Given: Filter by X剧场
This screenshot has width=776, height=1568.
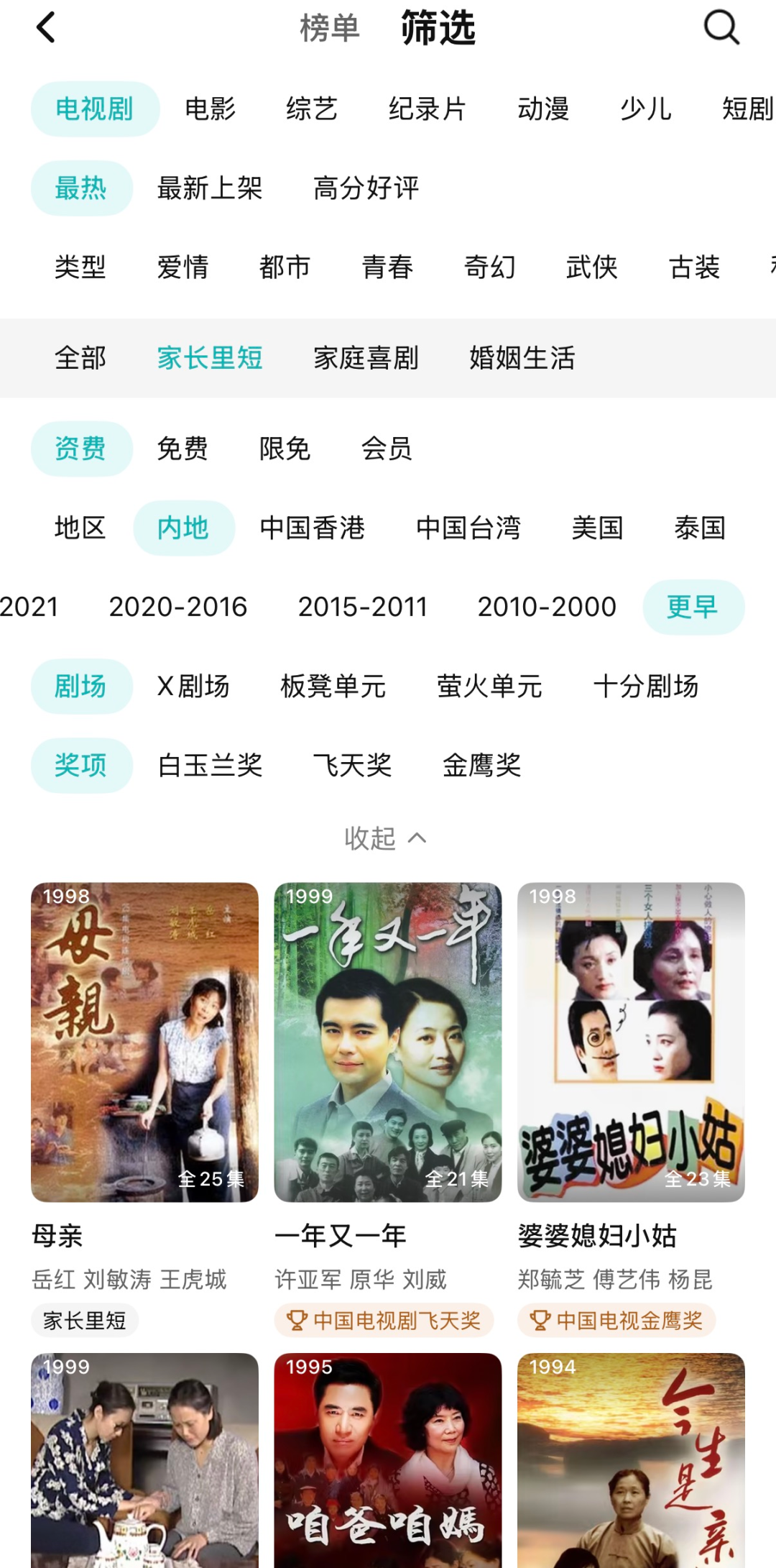Looking at the screenshot, I should tap(193, 687).
